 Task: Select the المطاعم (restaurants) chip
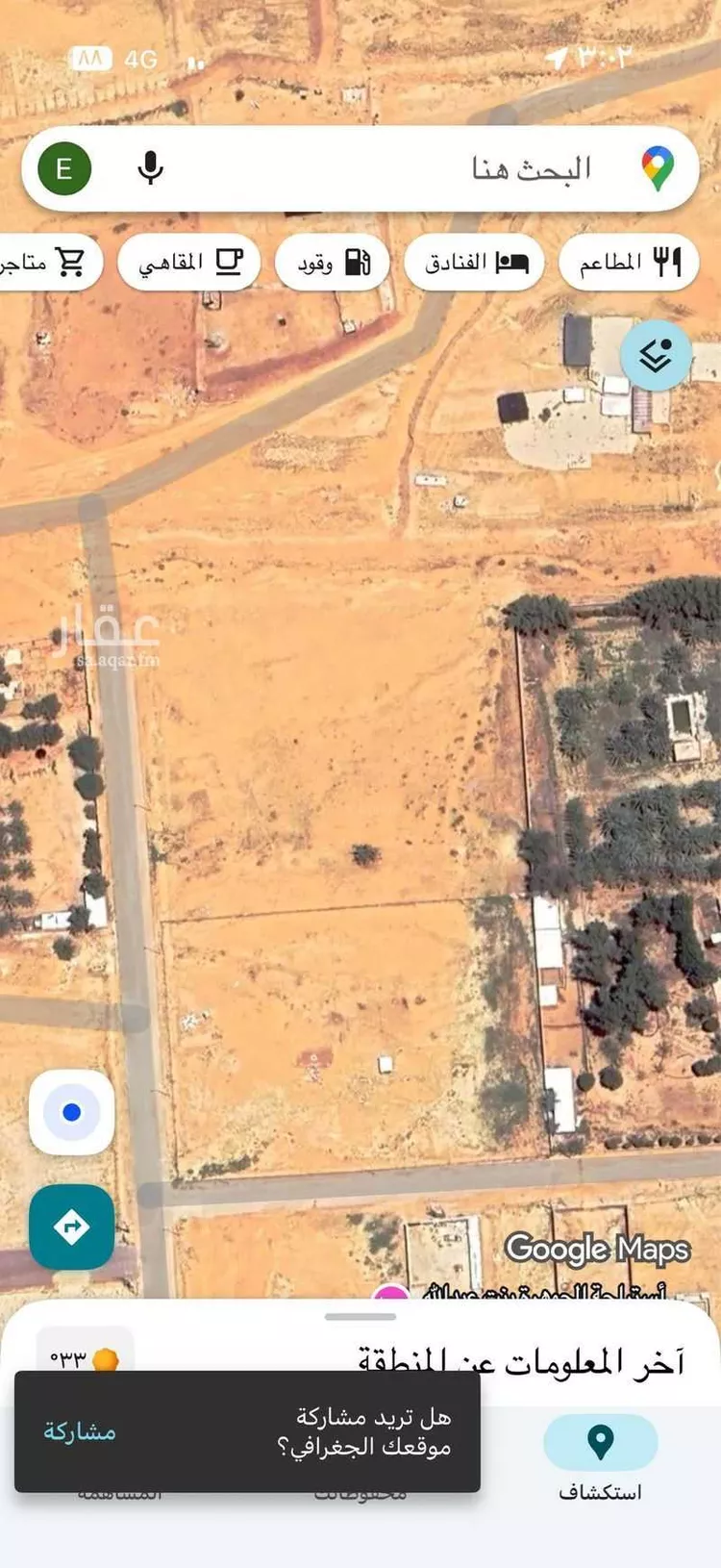point(629,262)
